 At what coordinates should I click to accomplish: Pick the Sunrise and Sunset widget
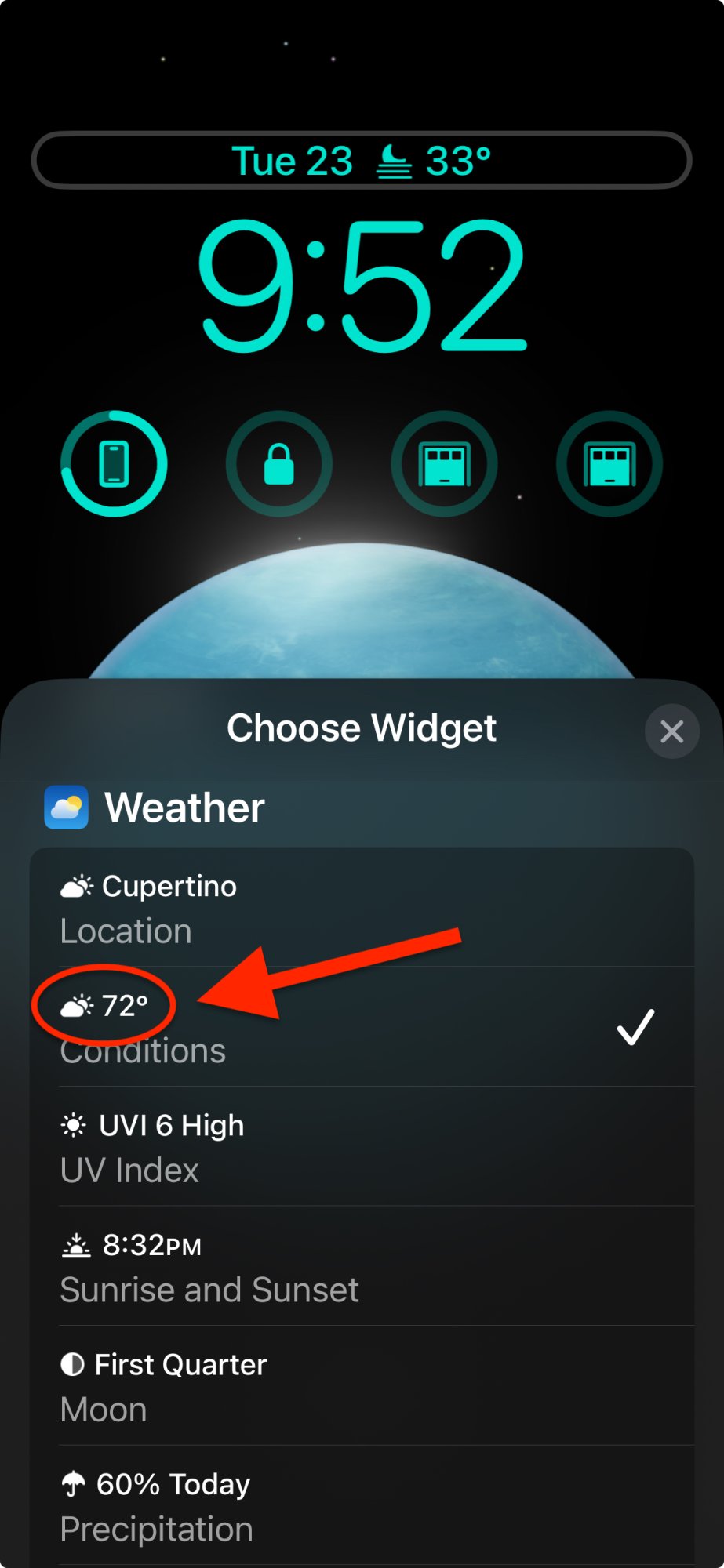[x=361, y=1267]
